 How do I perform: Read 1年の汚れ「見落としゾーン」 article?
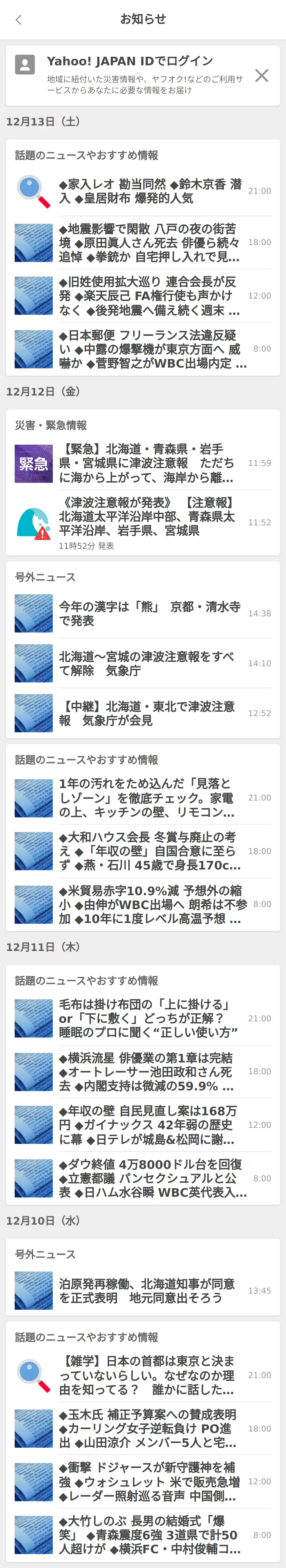(150, 797)
